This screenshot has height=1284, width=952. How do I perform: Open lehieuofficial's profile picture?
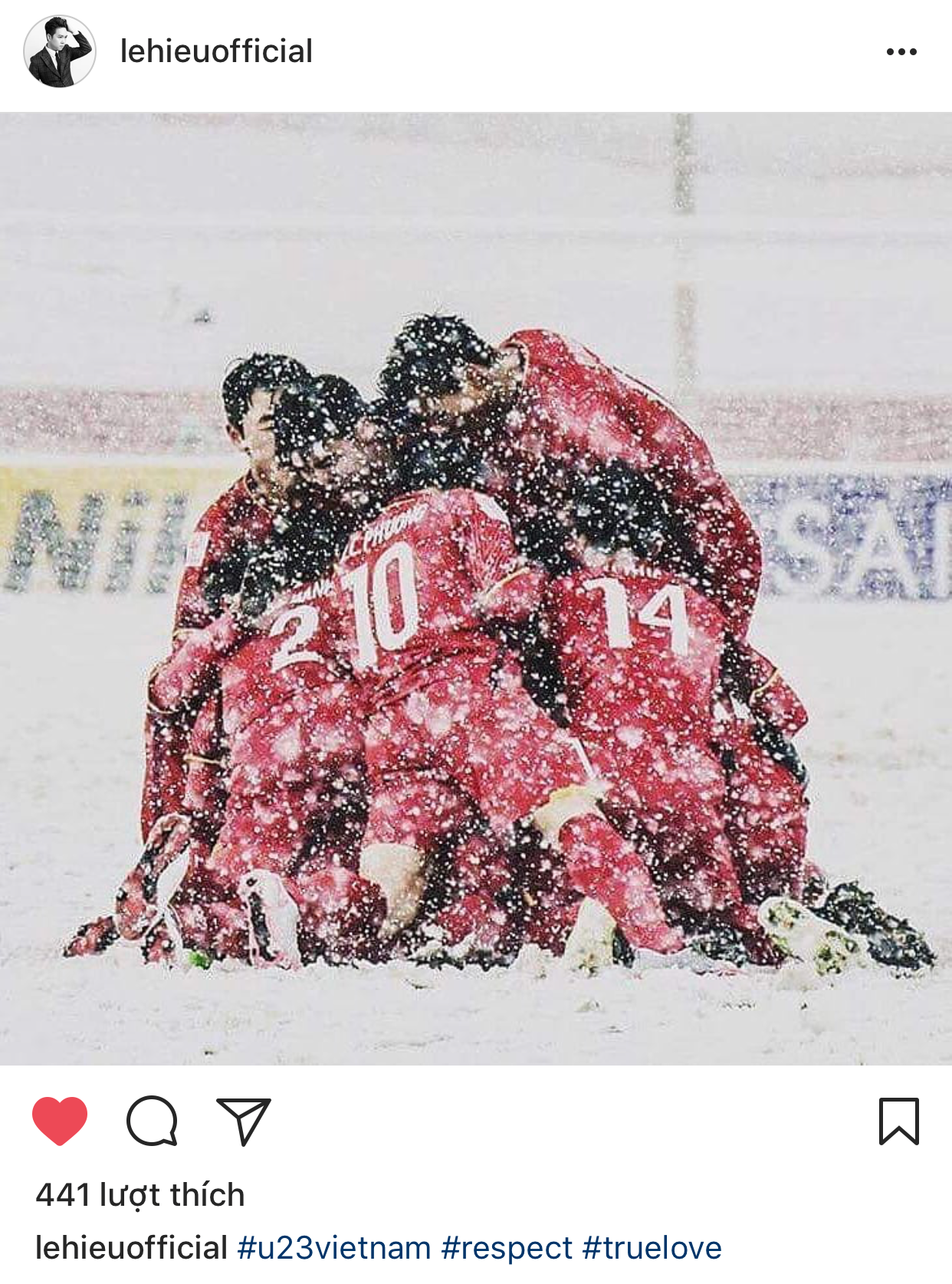[60, 51]
